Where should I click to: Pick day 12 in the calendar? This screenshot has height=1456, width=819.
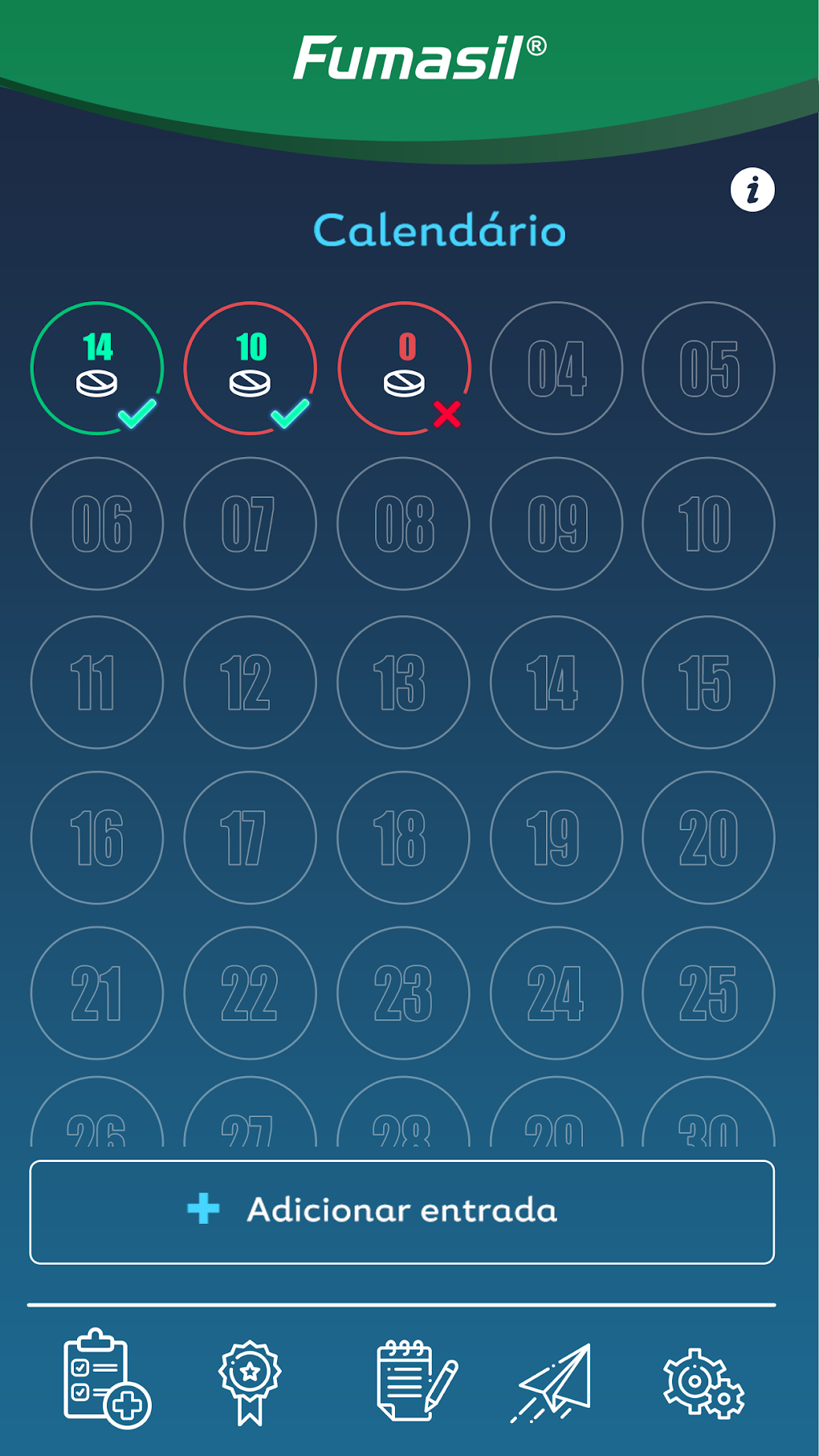coord(251,683)
